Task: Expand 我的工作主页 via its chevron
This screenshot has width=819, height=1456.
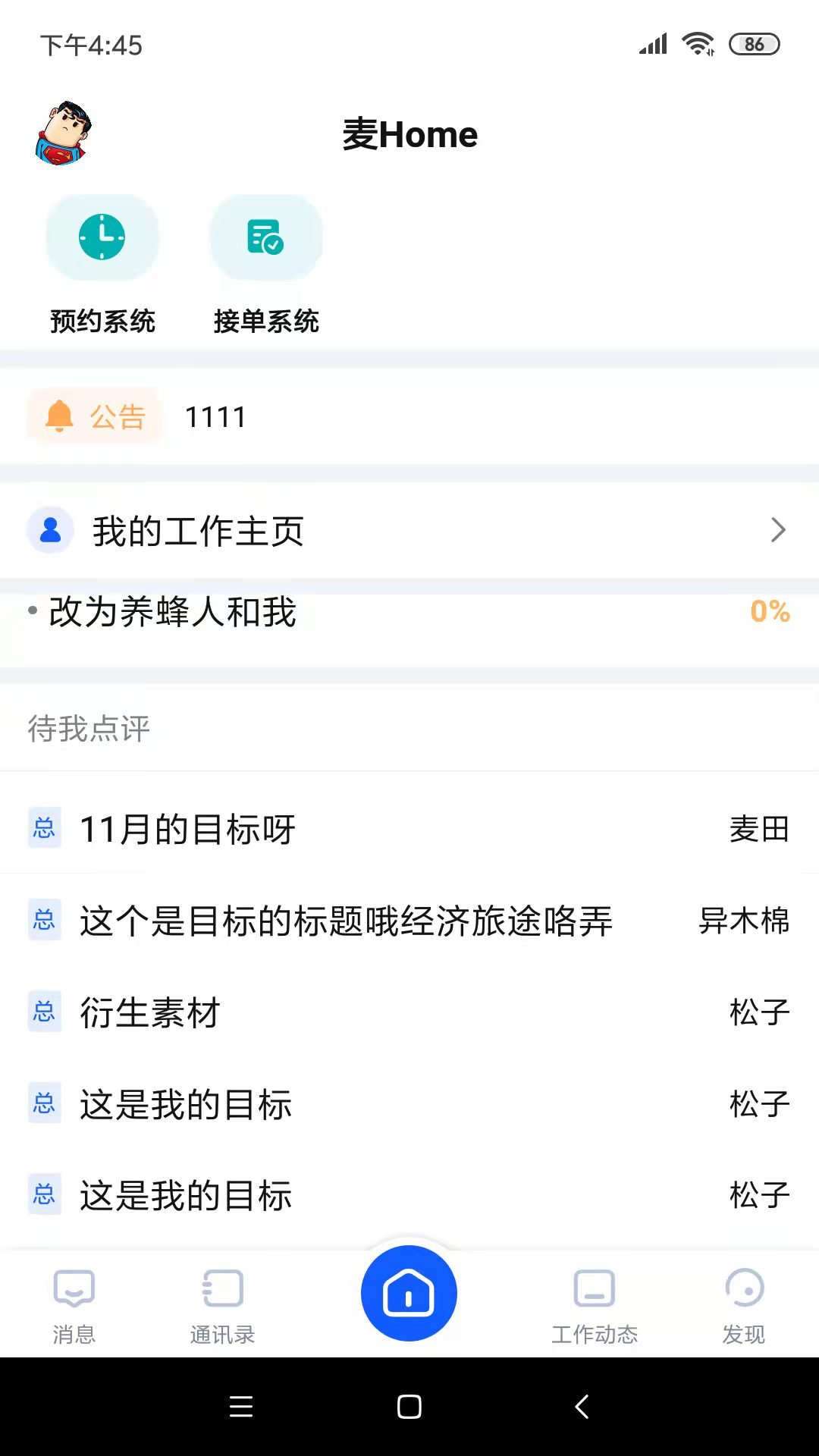Action: 778,530
